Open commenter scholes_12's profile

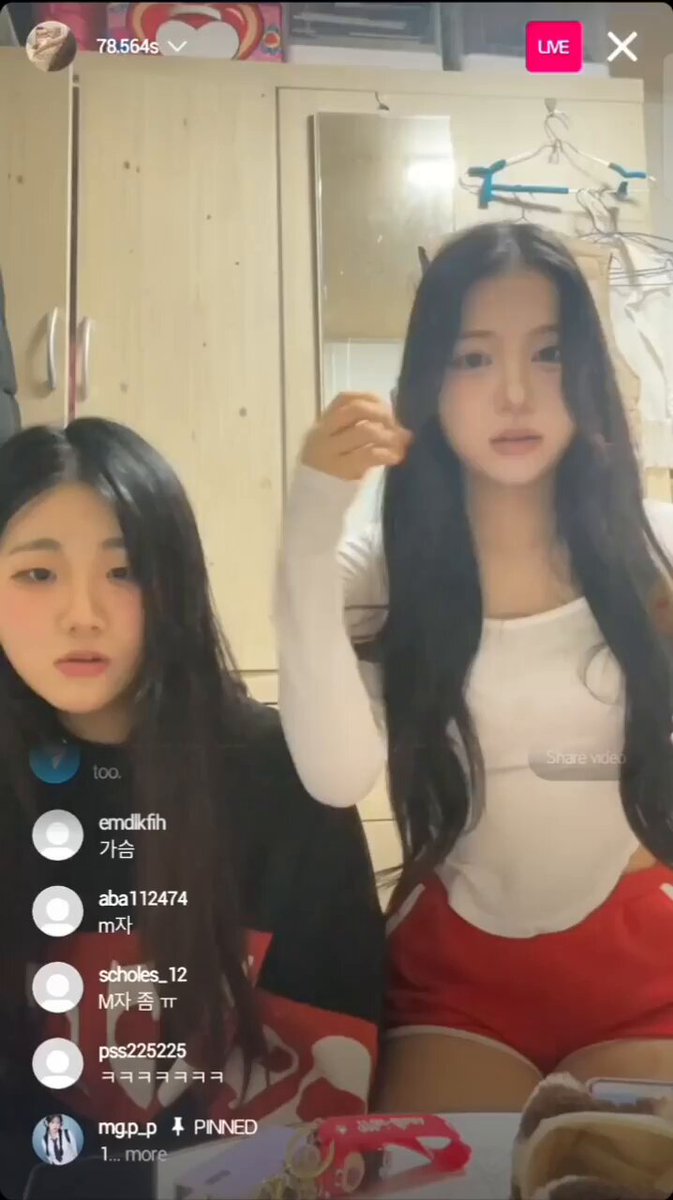[x=57, y=987]
